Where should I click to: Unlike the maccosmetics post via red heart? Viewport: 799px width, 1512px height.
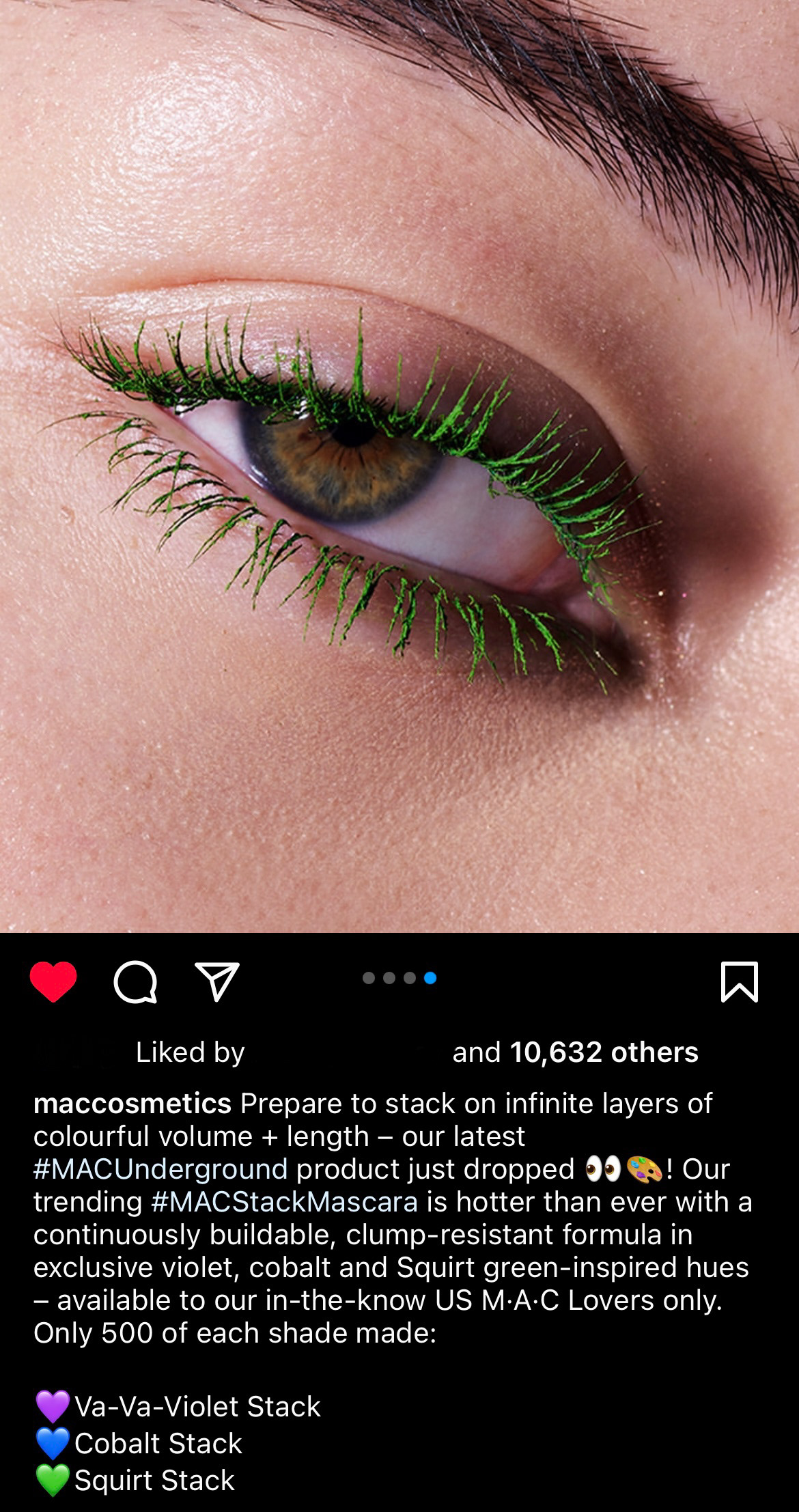53,981
